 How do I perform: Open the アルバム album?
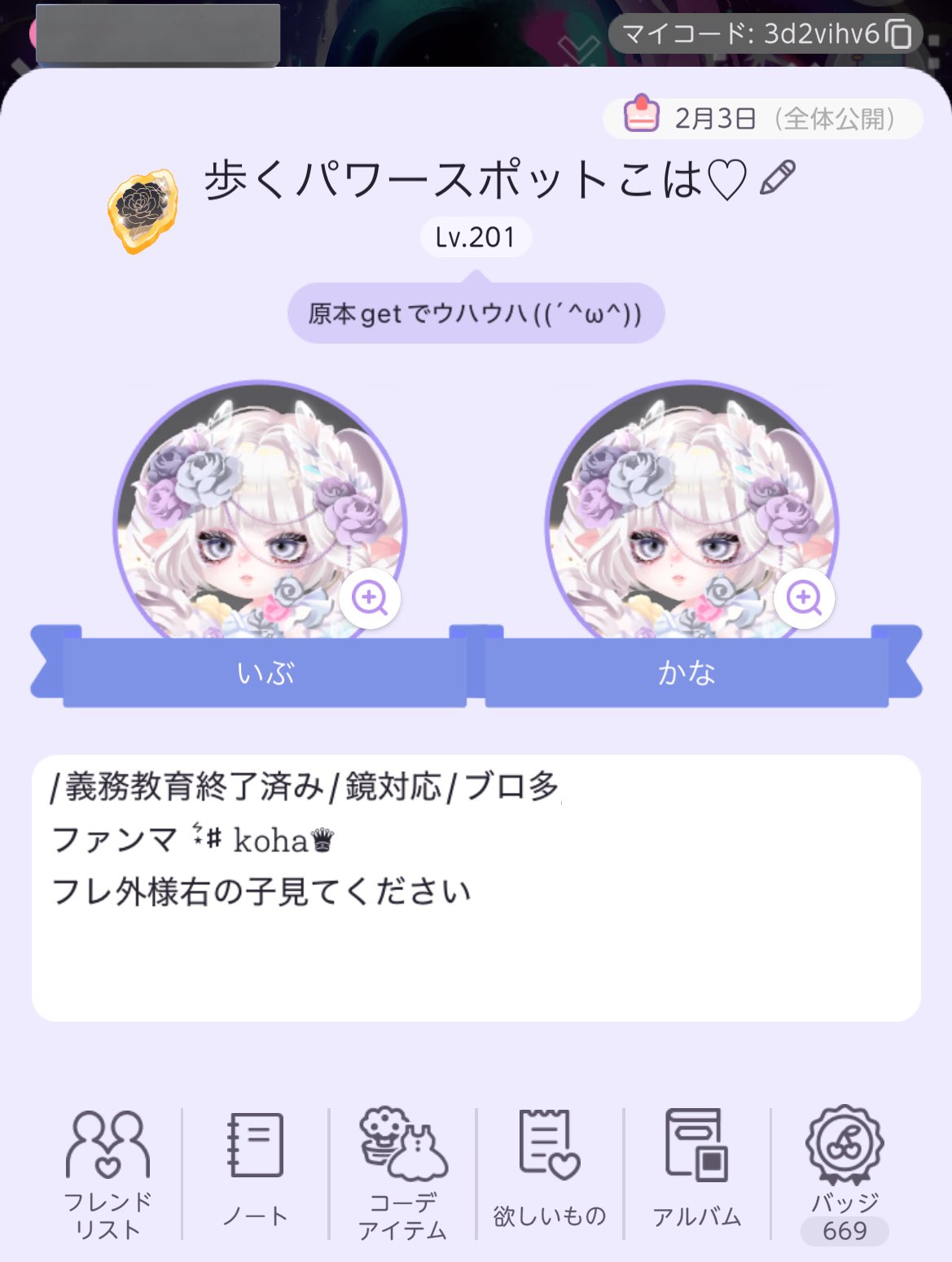point(697,1172)
